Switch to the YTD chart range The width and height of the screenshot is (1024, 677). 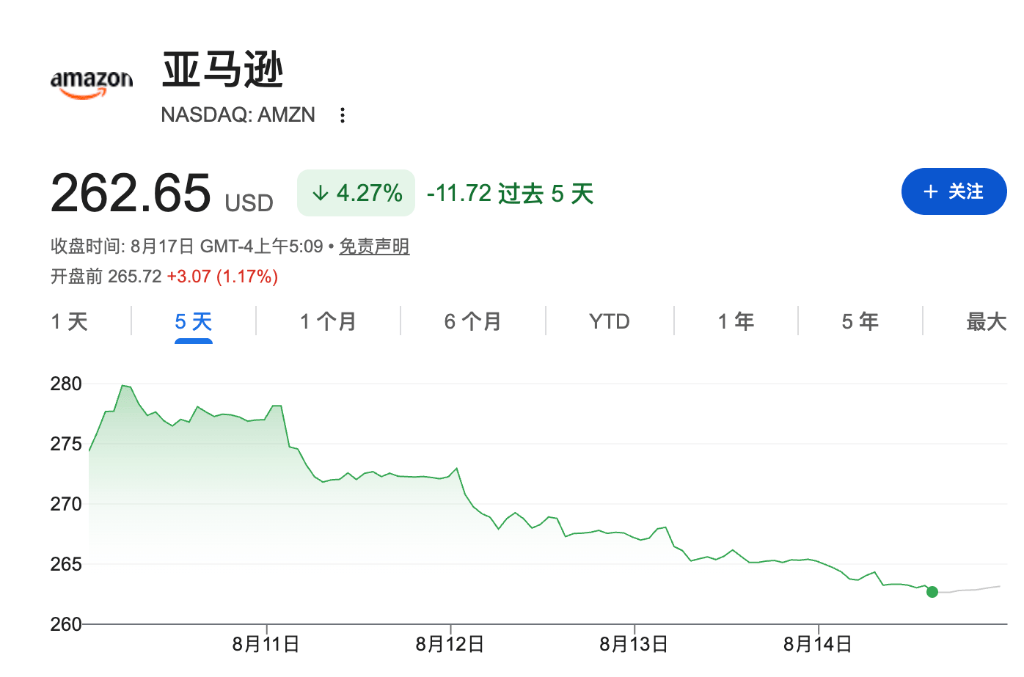[x=609, y=321]
